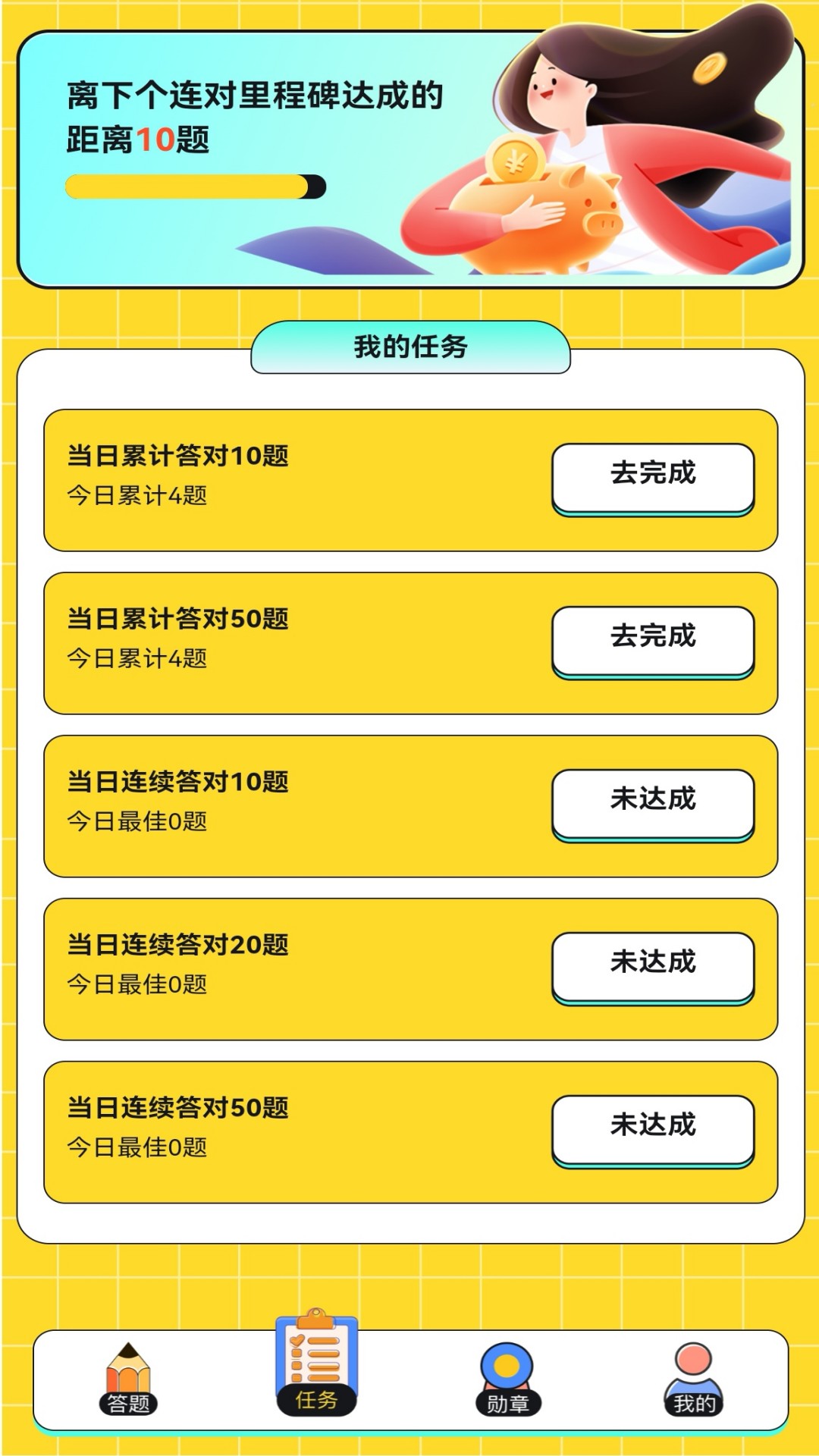Select the 任务 tab
This screenshot has width=819, height=1456.
(316, 1363)
